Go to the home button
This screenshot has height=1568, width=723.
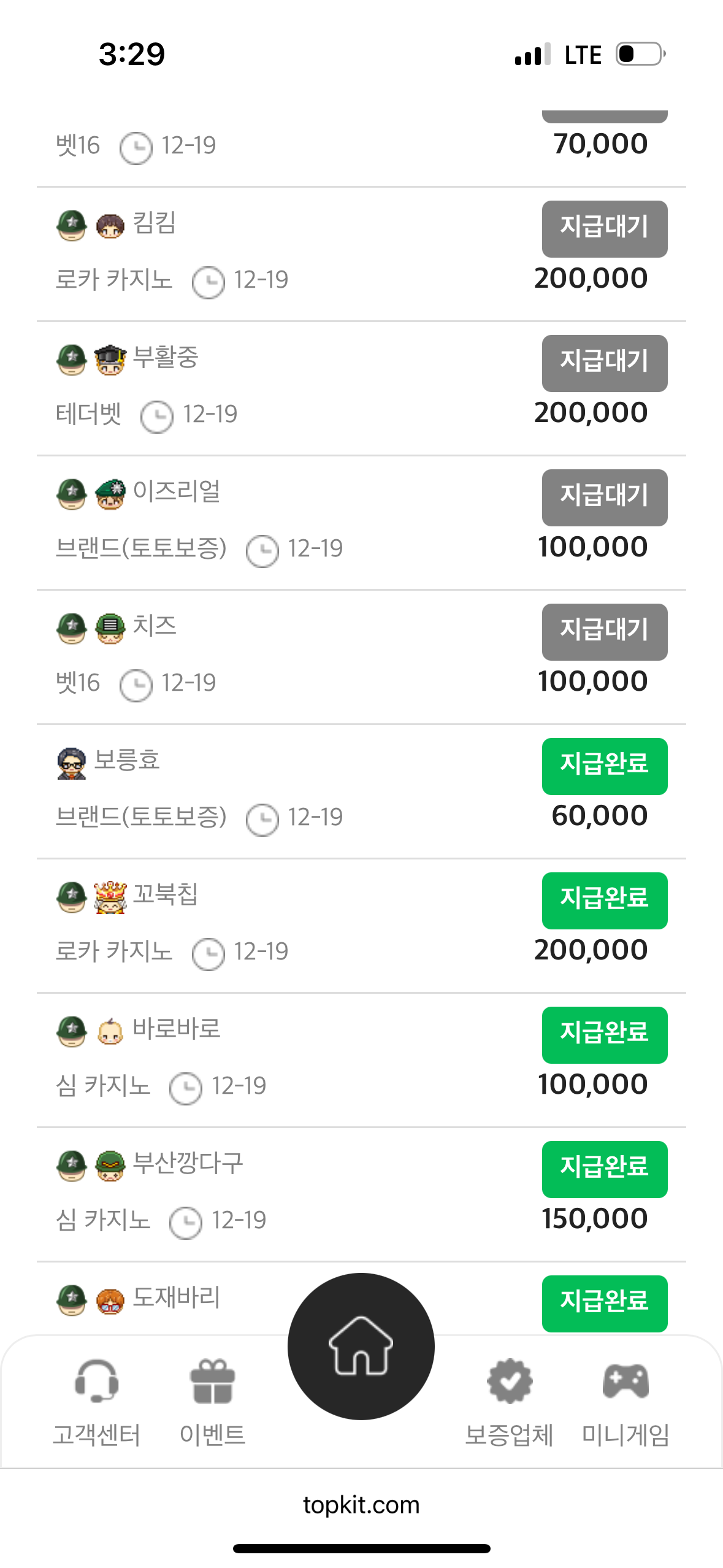click(x=361, y=1346)
